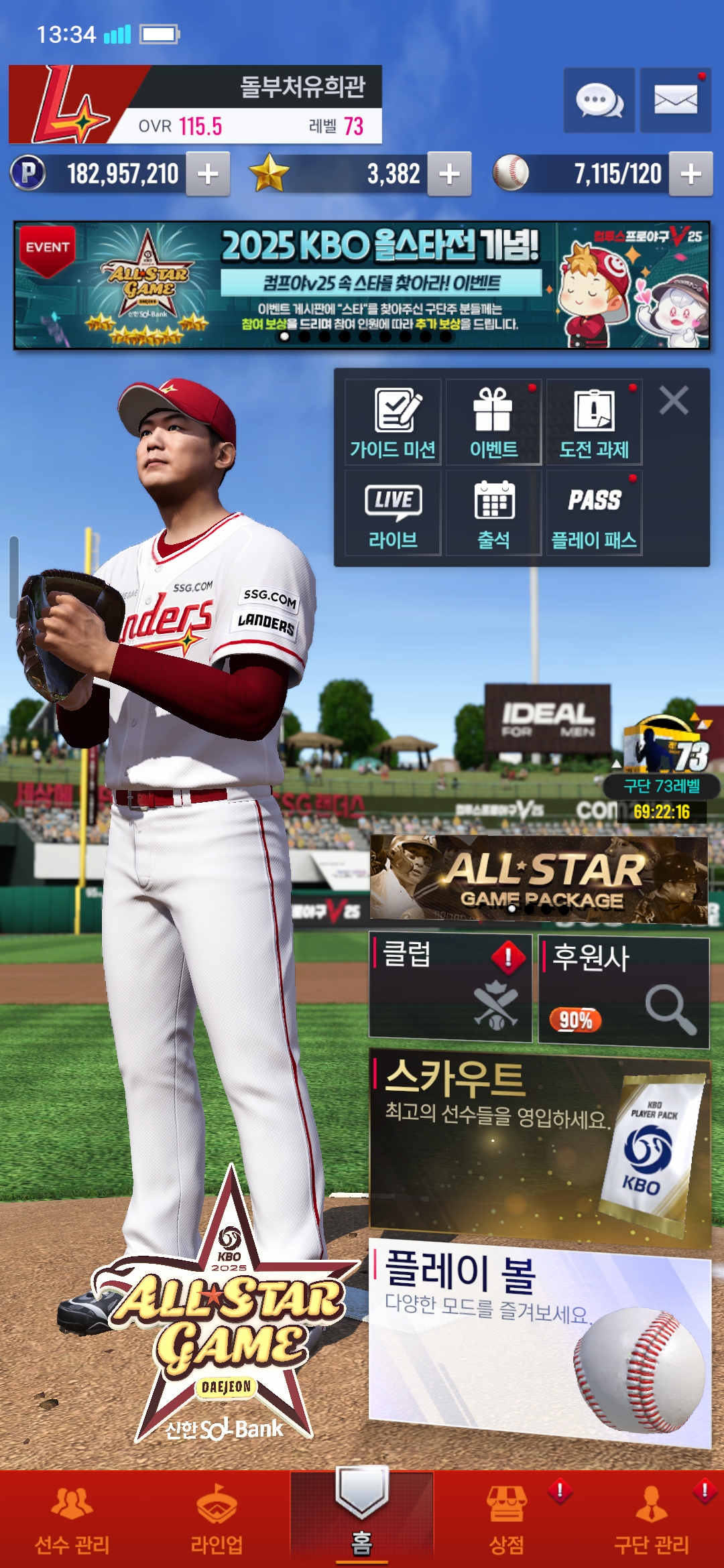Image resolution: width=724 pixels, height=1568 pixels.
Task: Open the 이벤트 gift menu
Action: coord(493,422)
